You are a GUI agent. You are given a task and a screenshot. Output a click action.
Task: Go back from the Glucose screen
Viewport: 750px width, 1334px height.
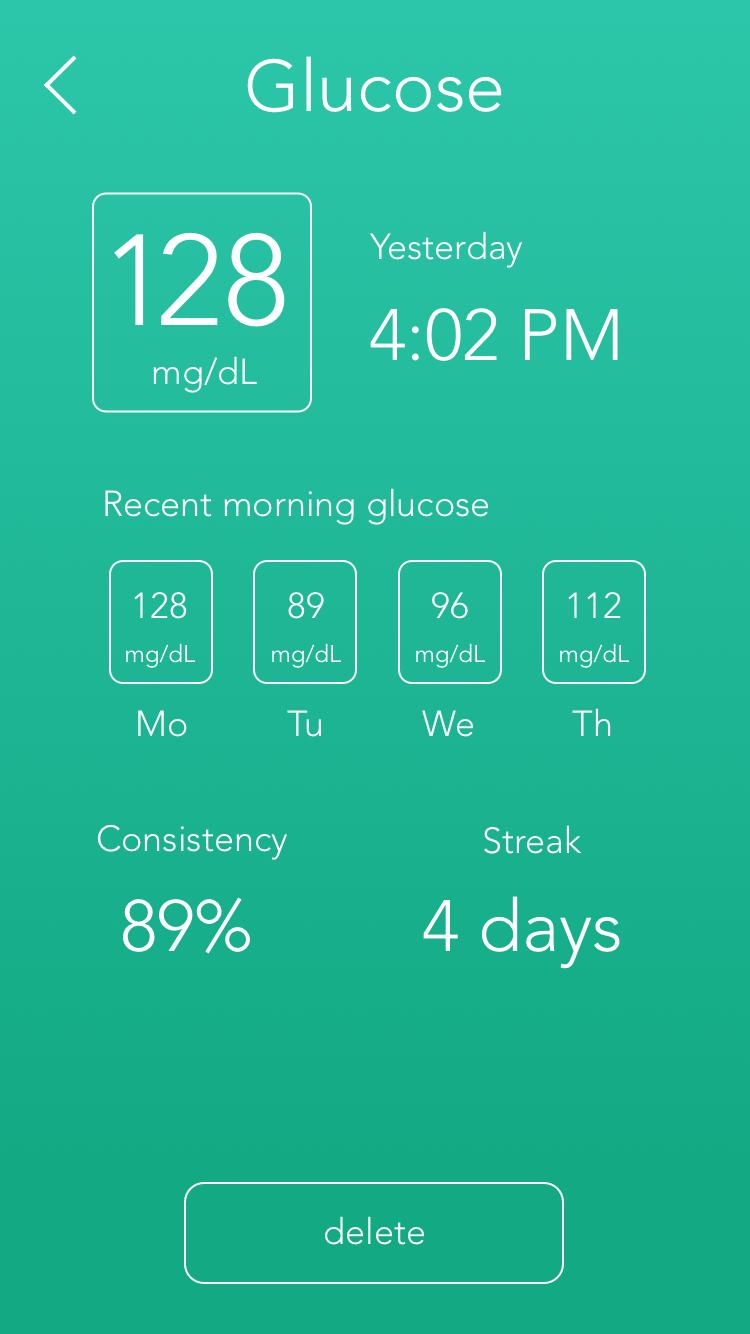pos(61,85)
